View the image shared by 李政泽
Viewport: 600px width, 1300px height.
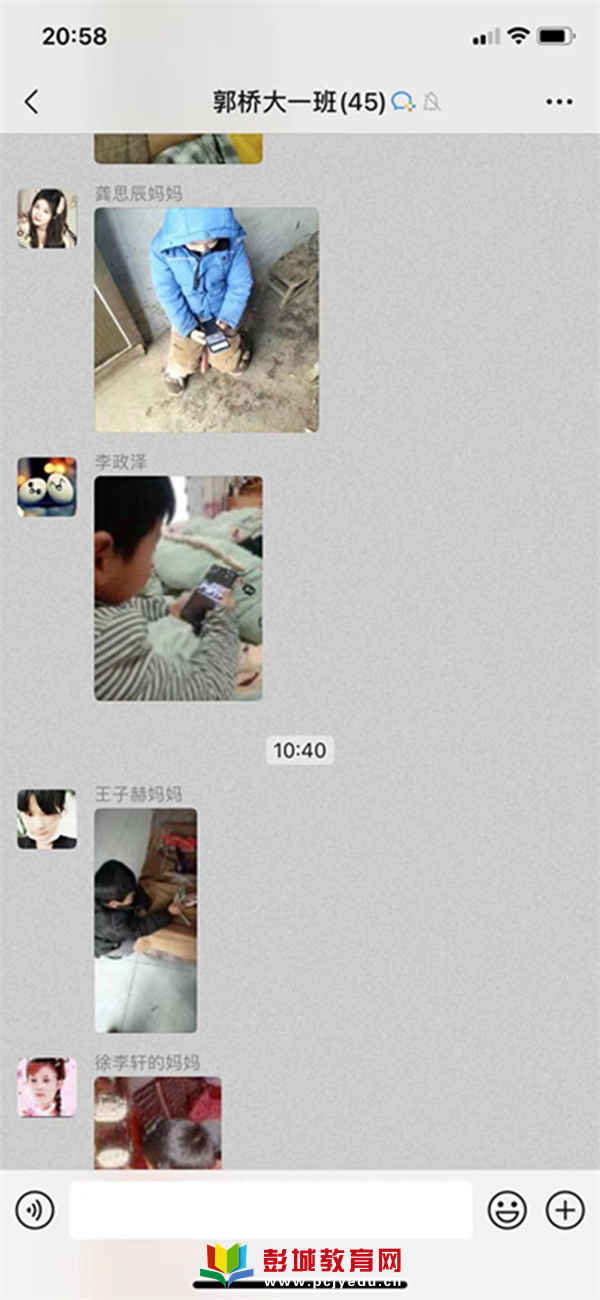178,588
